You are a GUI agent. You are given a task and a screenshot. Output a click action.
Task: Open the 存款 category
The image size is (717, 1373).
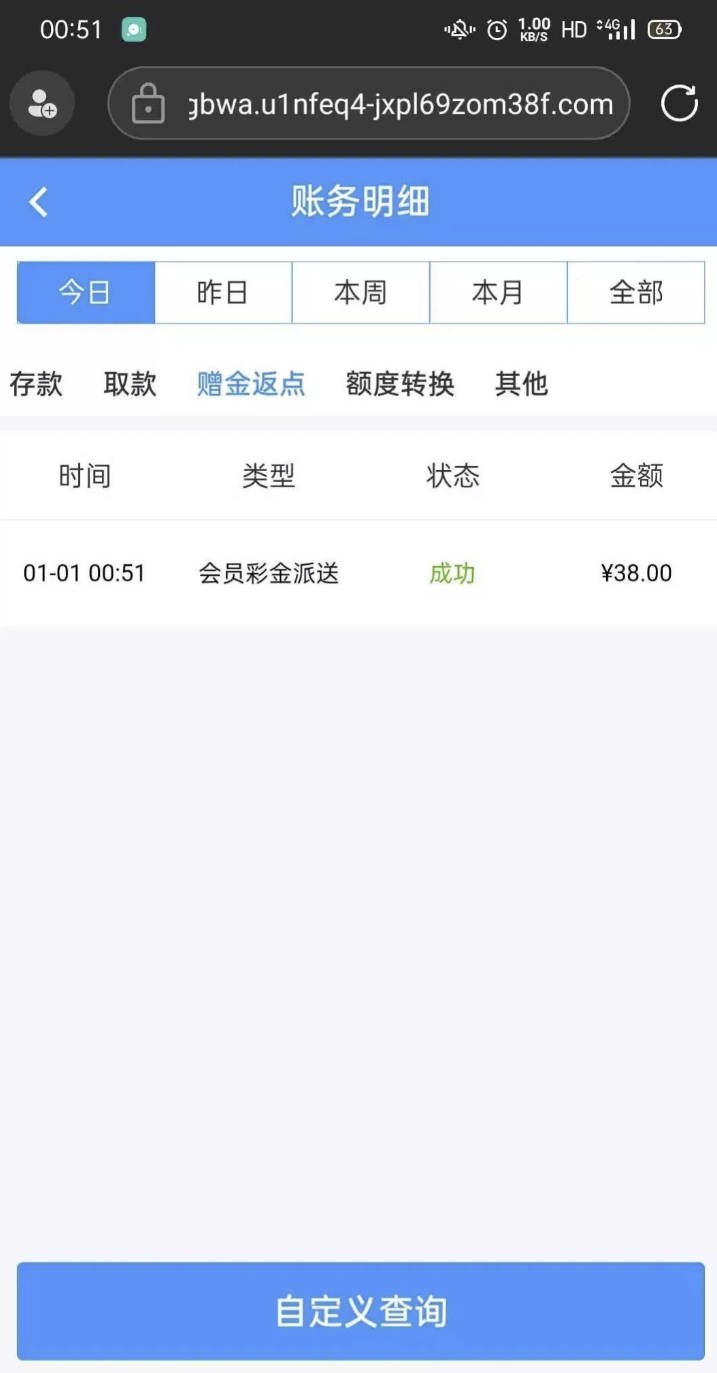[36, 383]
